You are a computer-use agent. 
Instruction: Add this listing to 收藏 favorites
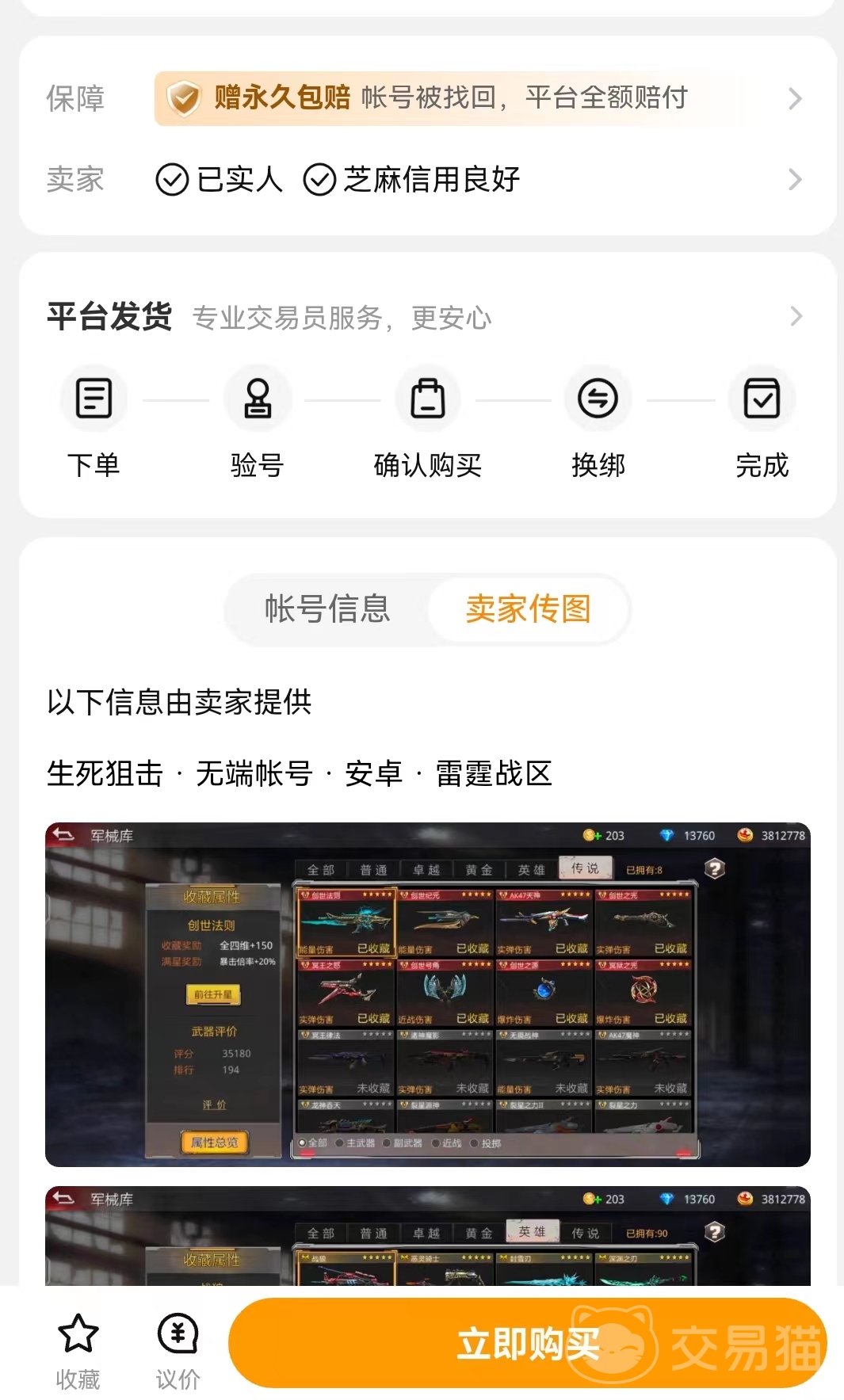(78, 1351)
